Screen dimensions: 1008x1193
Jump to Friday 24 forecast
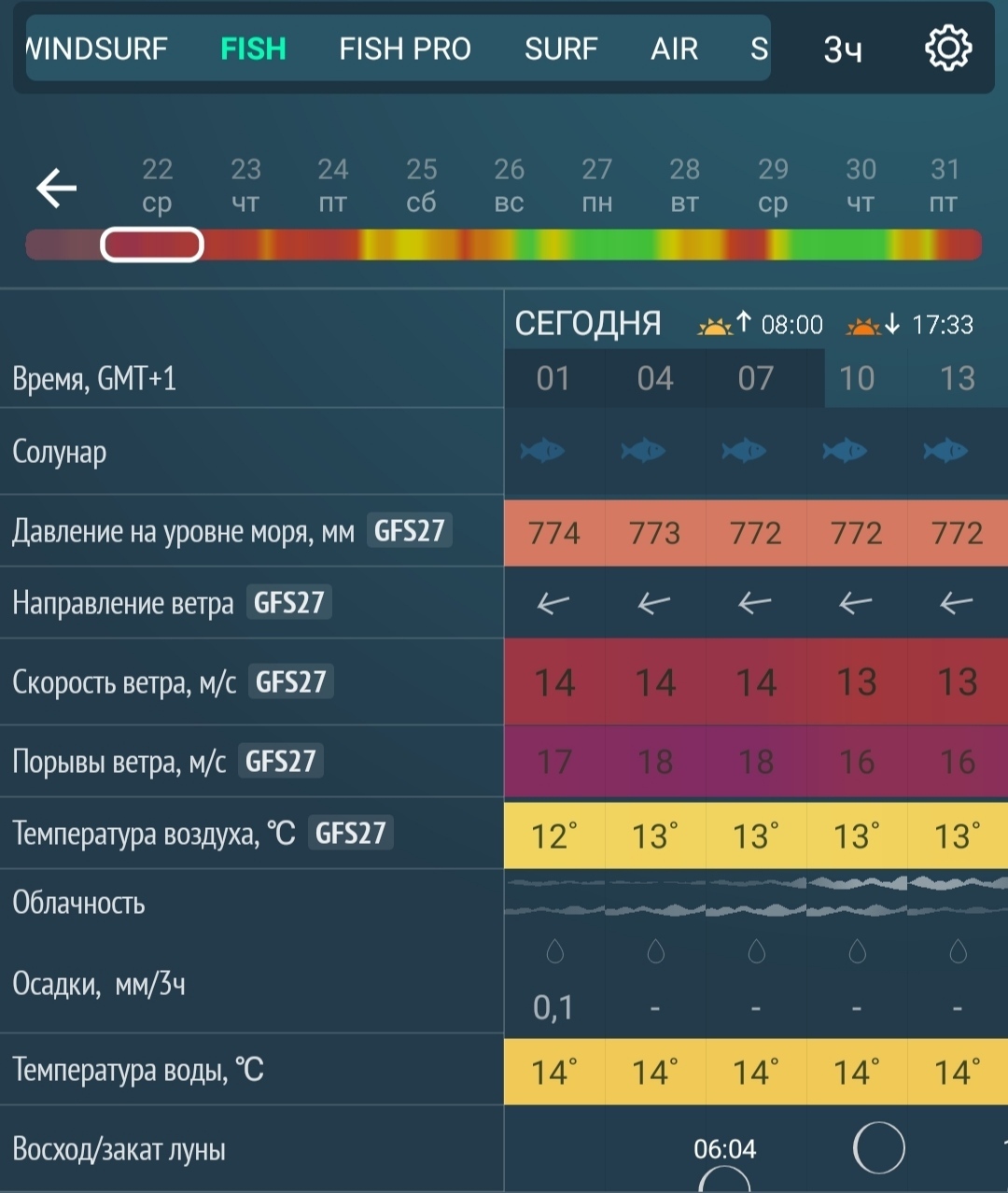[x=333, y=185]
